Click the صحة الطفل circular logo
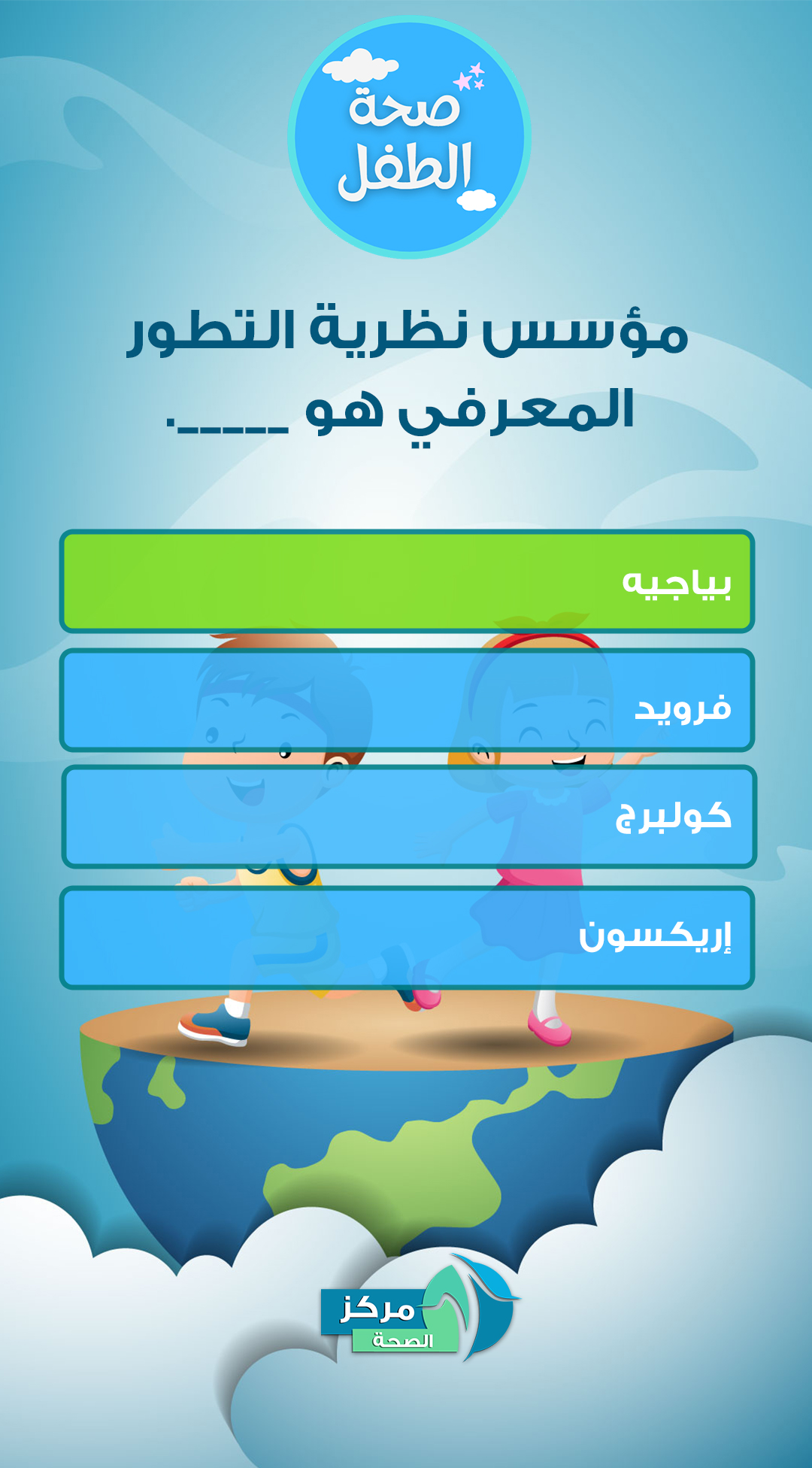Screen dimensions: 812x1468 click(x=406, y=135)
